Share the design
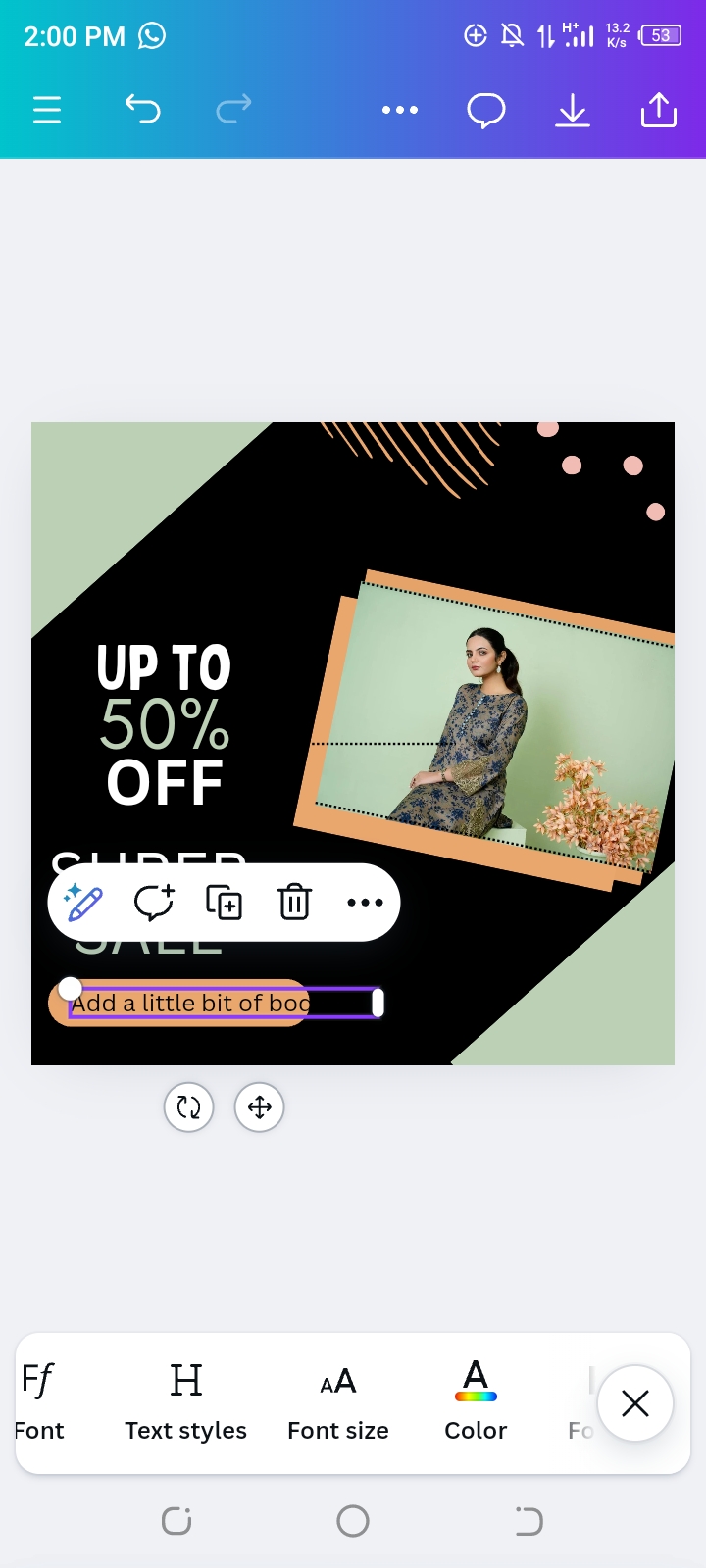 click(x=659, y=110)
